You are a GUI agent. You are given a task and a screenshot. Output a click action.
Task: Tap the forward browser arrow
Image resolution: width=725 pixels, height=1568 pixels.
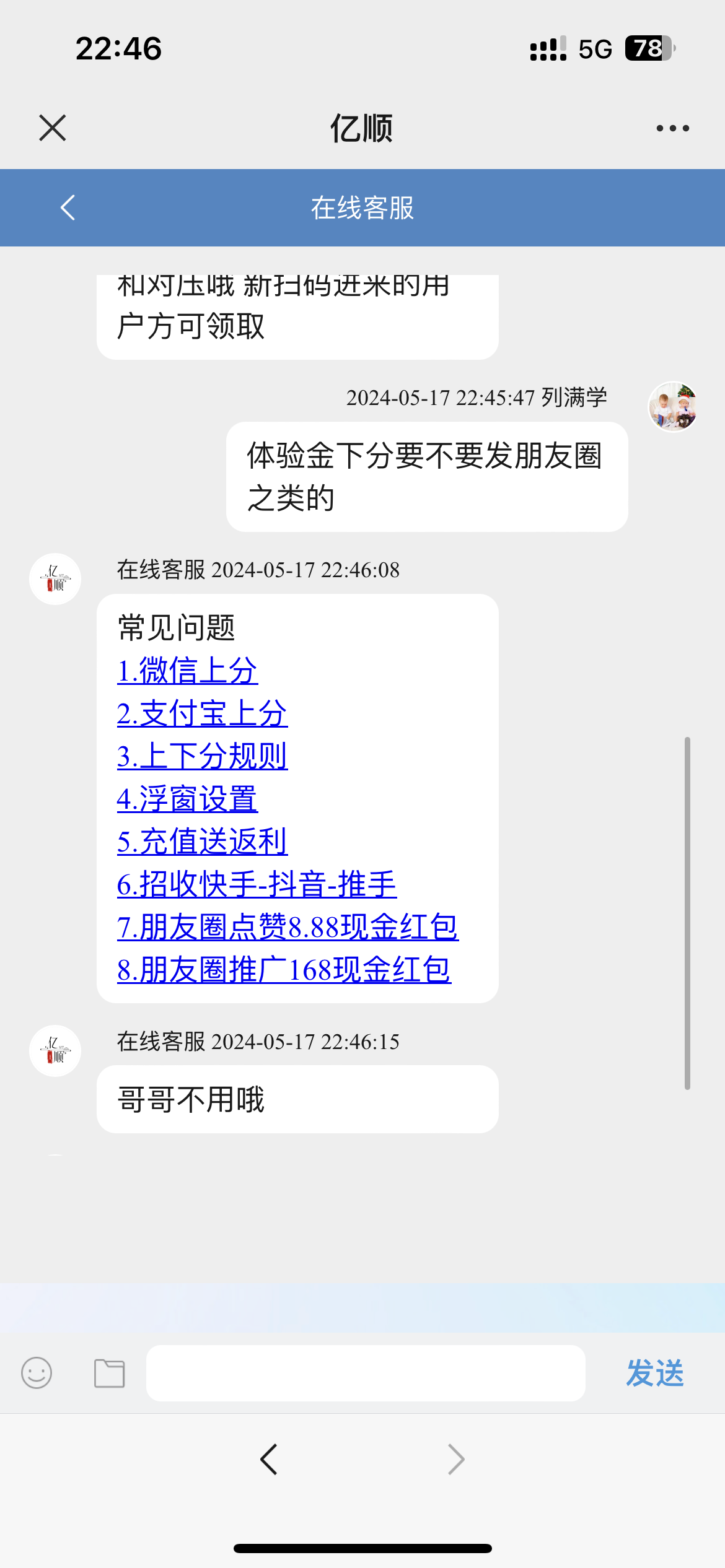[456, 1460]
